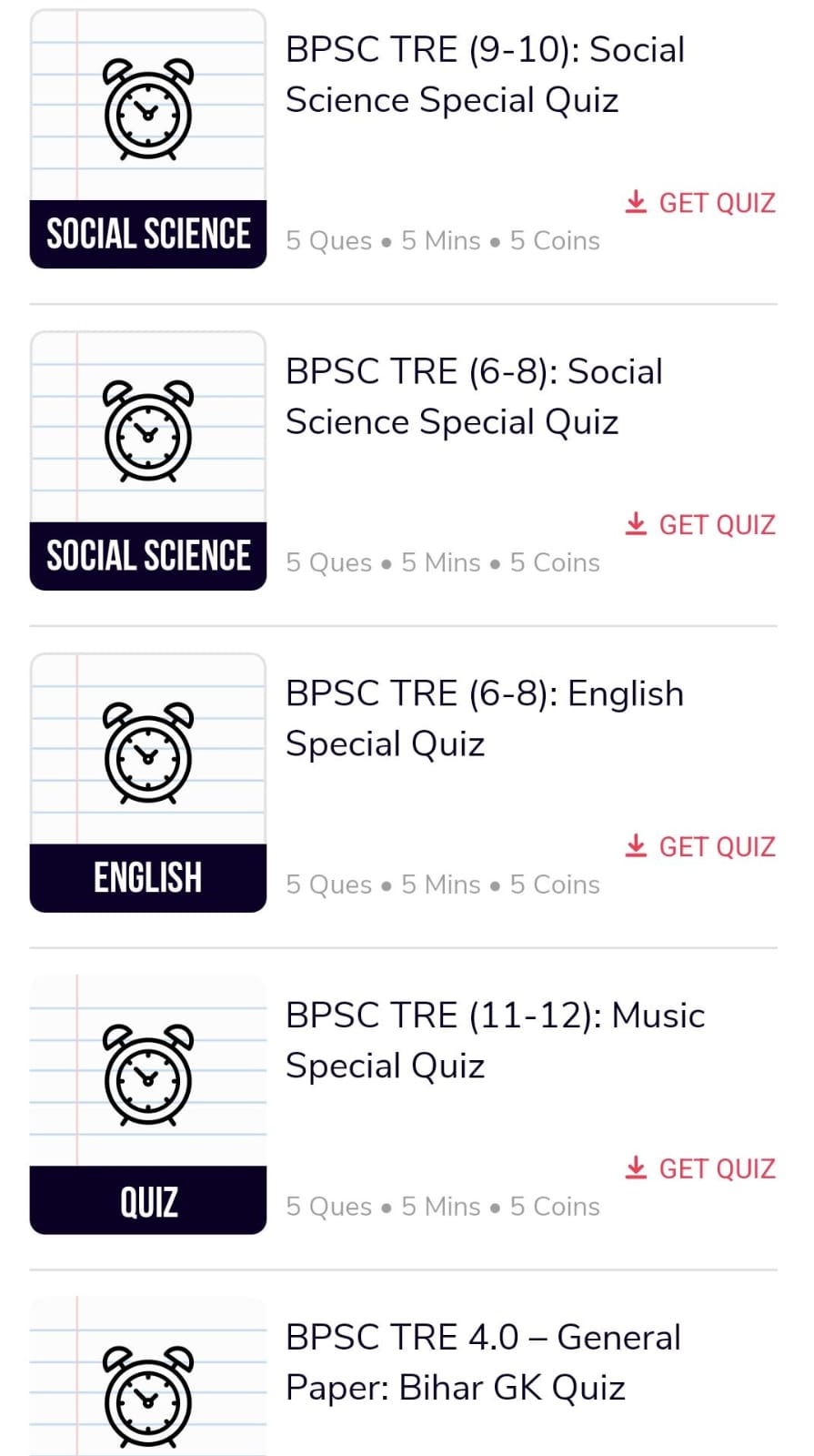This screenshot has width=814, height=1456.
Task: Open the English quiz thumbnail
Action: [148, 783]
